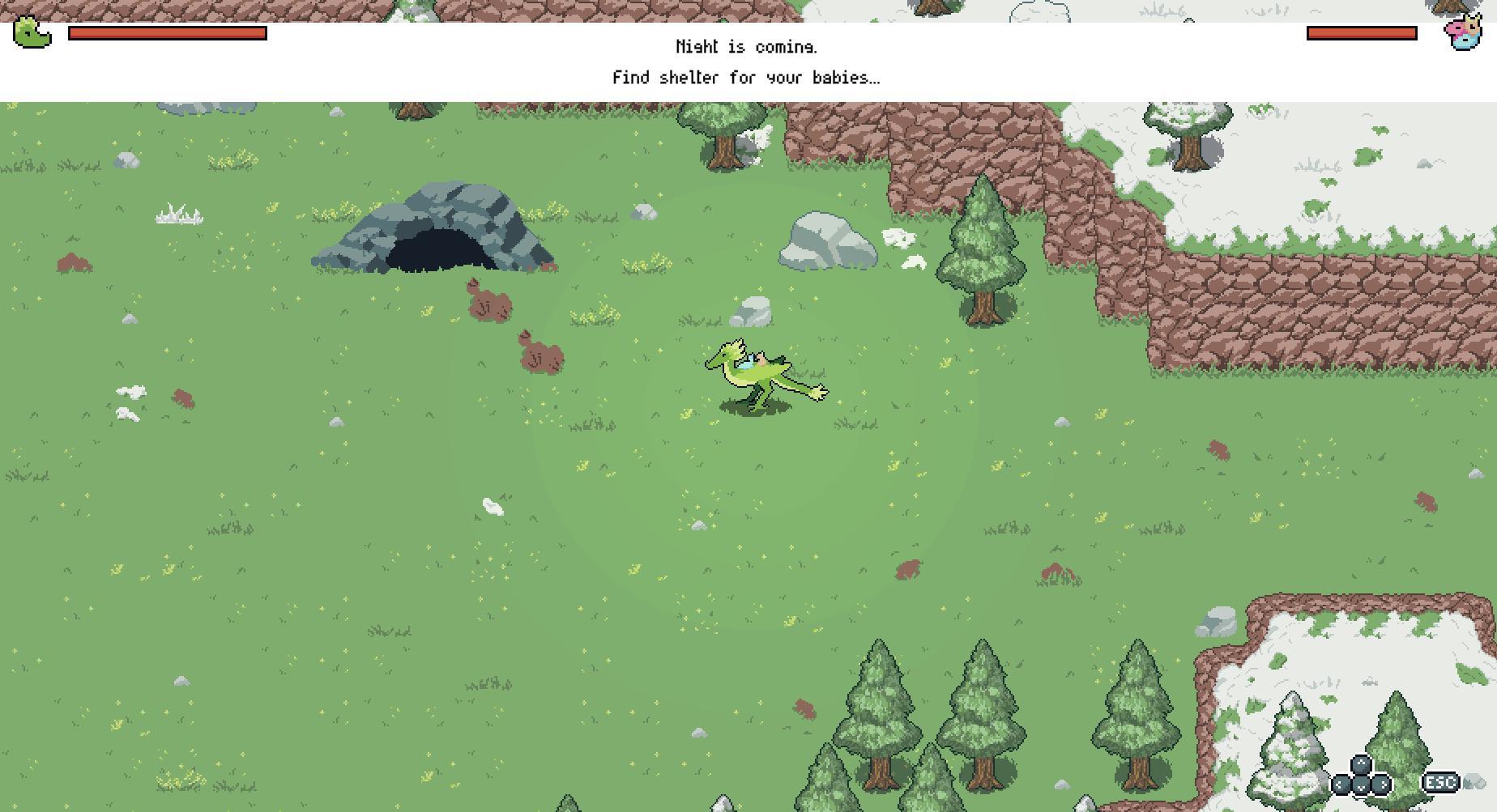Tap the ESC button
Viewport: 1497px width, 812px height.
[1440, 782]
